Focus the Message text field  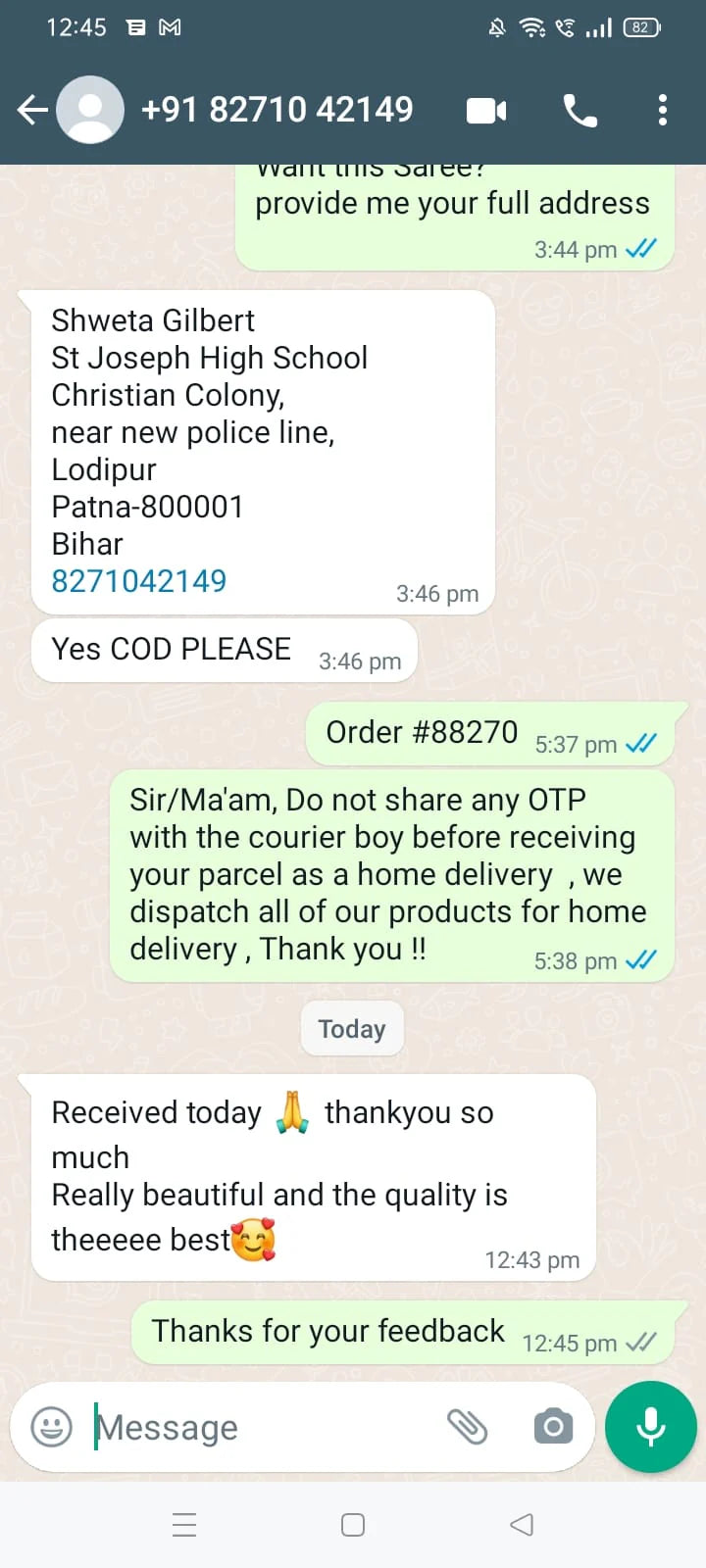(x=255, y=1428)
